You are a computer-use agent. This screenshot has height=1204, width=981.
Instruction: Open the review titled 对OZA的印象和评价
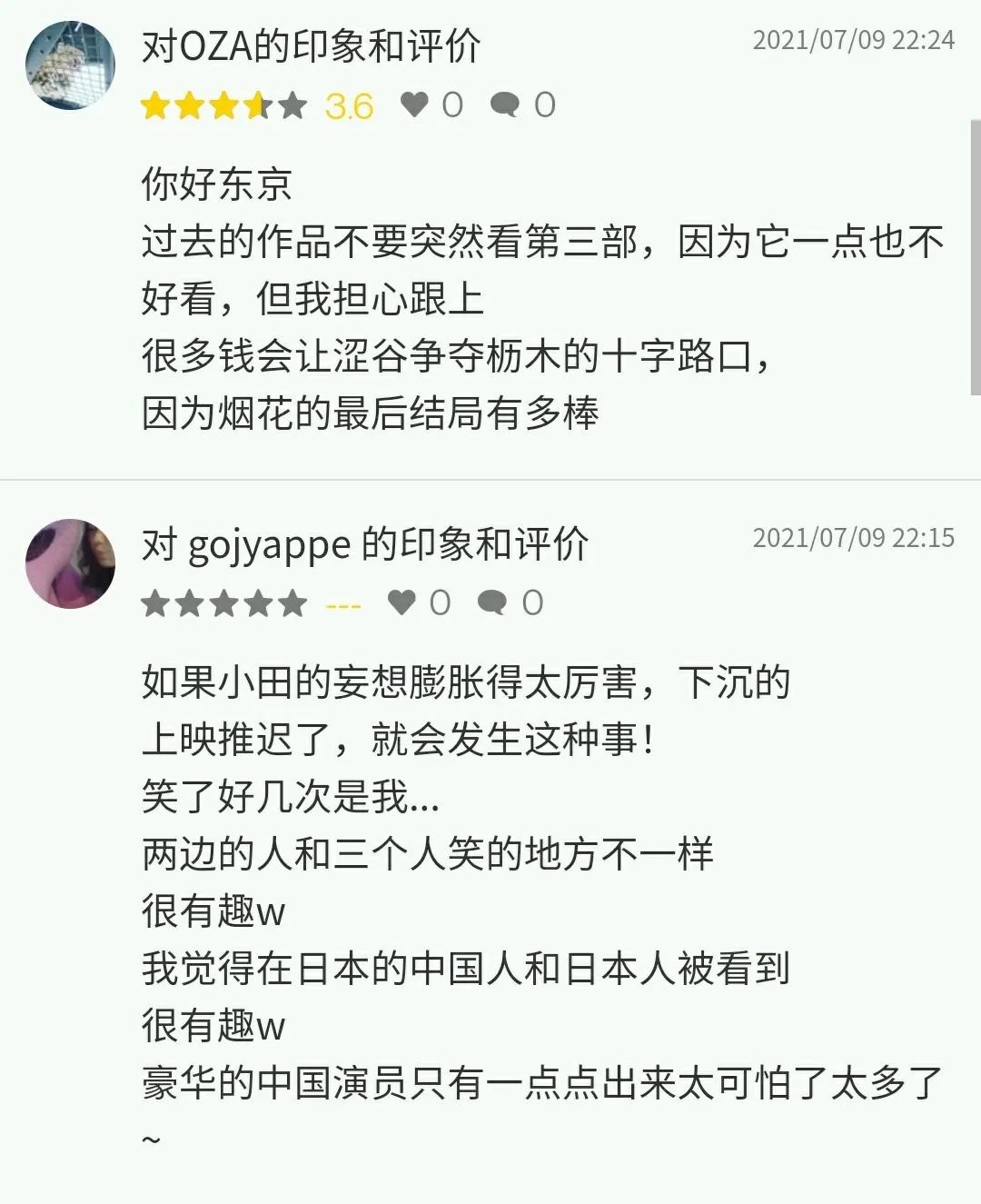311,45
